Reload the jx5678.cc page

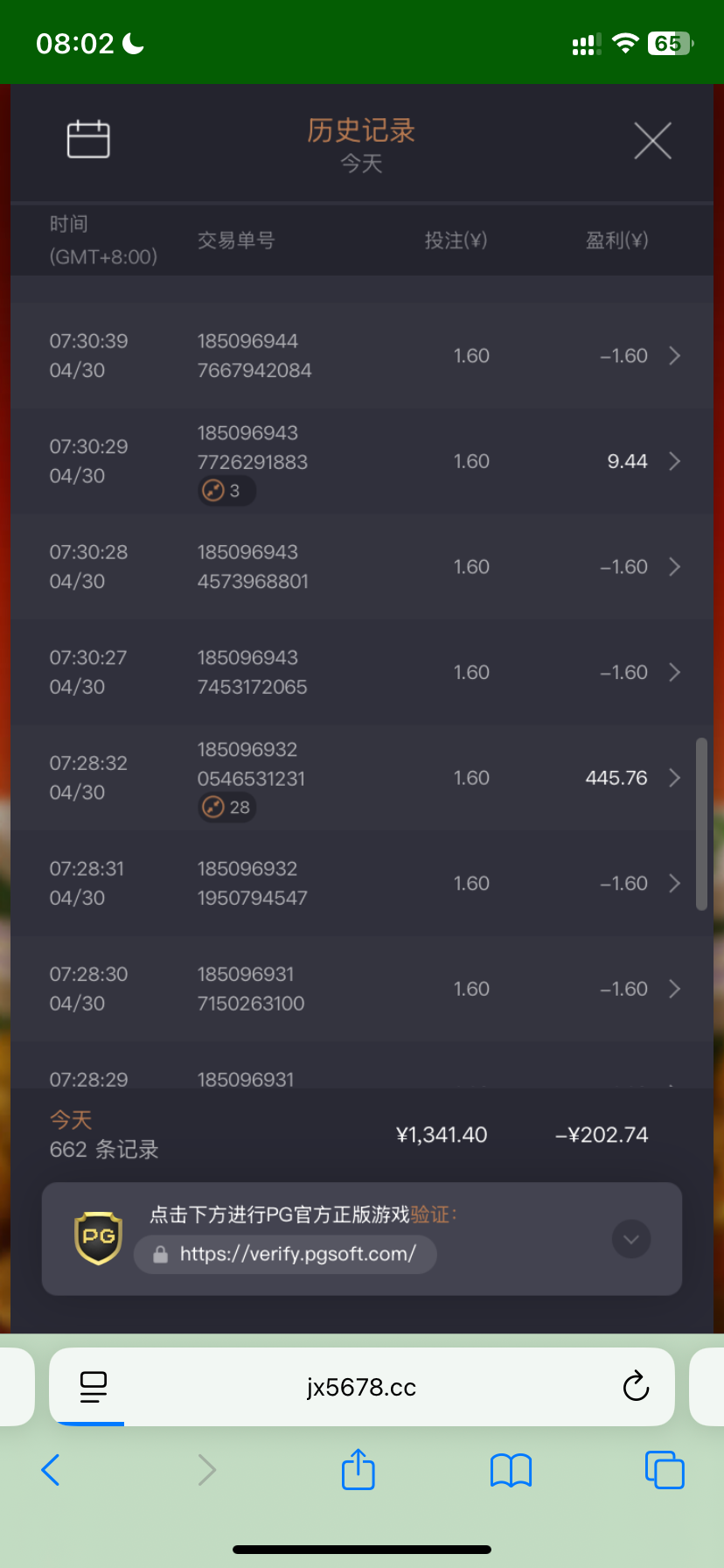636,1387
